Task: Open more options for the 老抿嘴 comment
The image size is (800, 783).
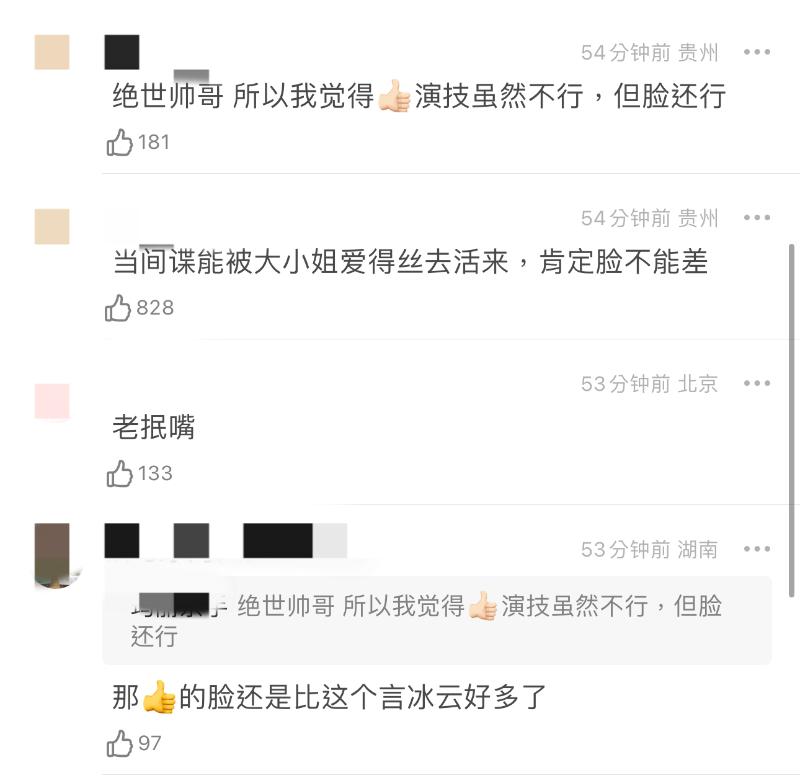Action: click(x=757, y=383)
